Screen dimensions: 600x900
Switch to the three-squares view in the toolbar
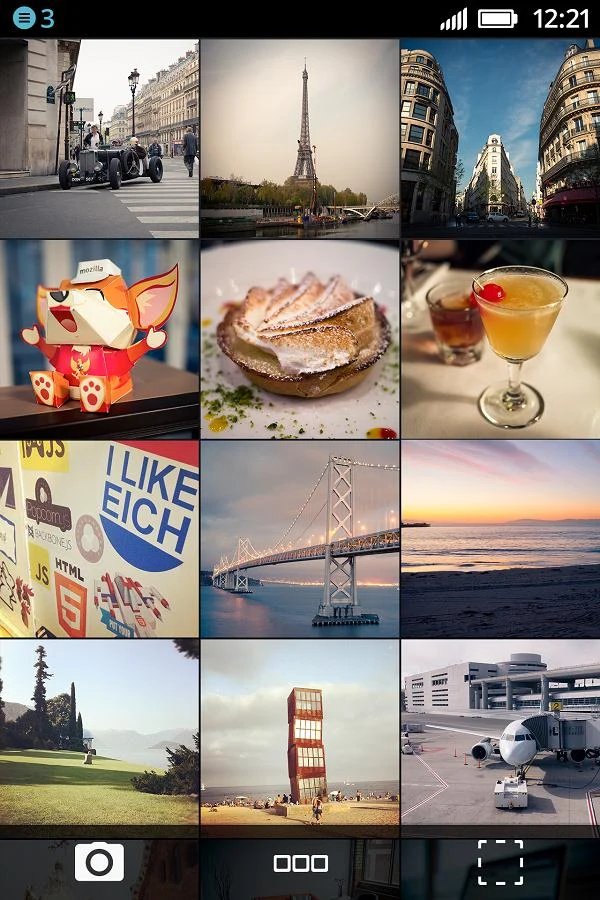(300, 863)
